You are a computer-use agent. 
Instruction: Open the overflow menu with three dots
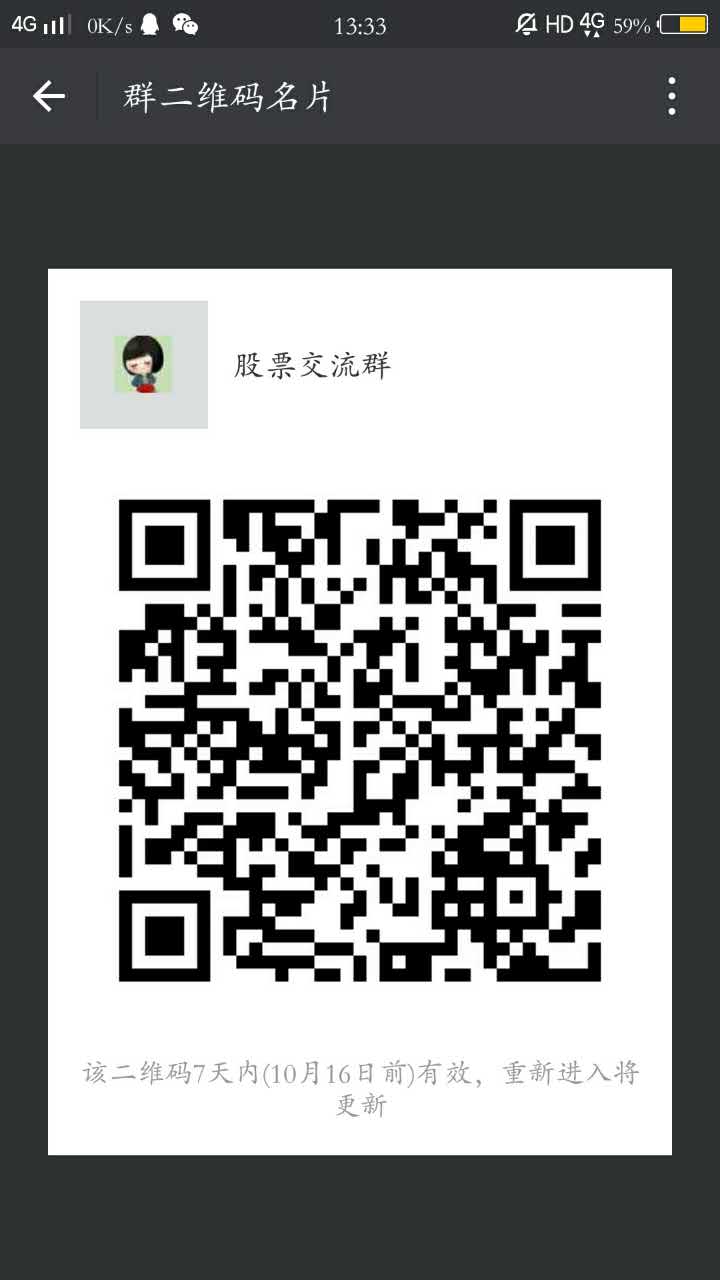(x=672, y=95)
